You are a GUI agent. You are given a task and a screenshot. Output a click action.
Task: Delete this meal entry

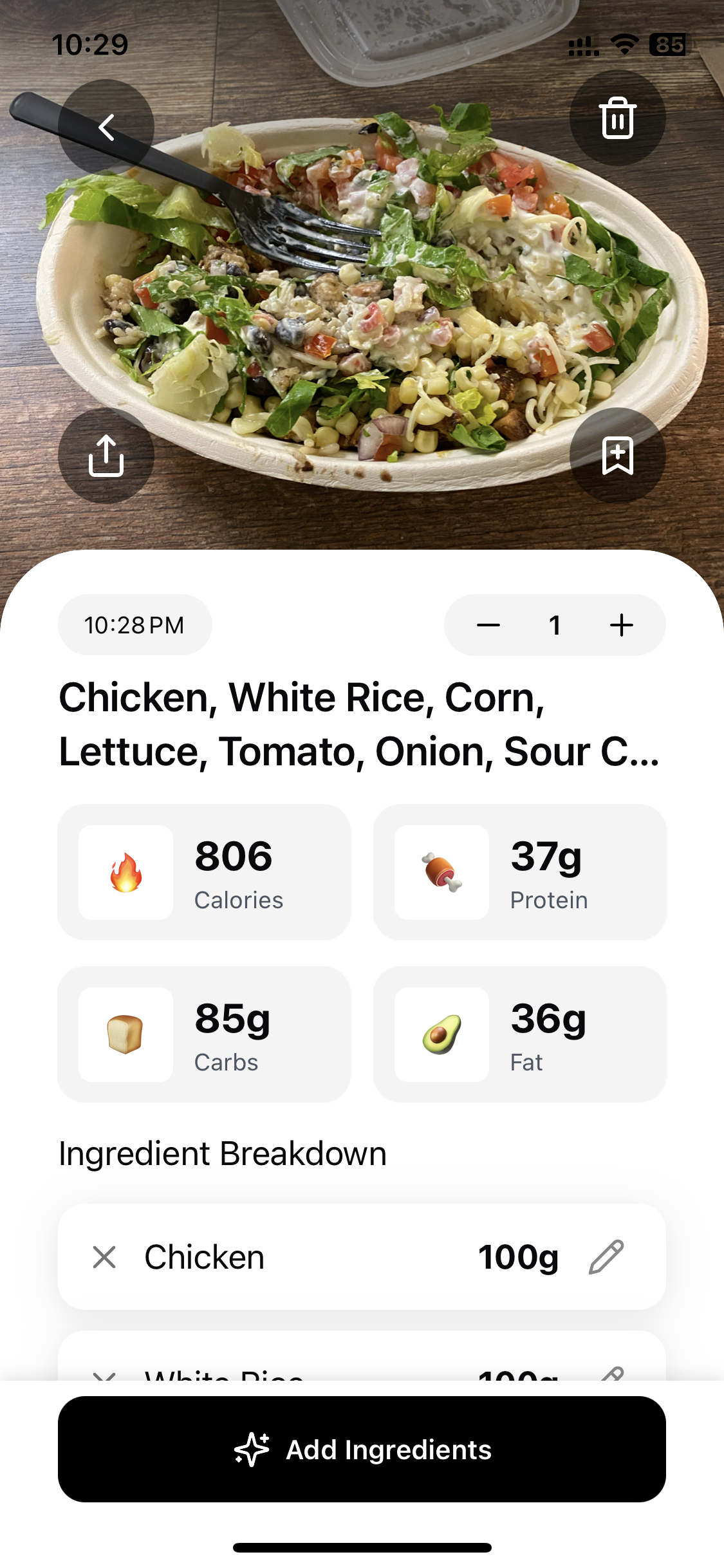point(617,118)
